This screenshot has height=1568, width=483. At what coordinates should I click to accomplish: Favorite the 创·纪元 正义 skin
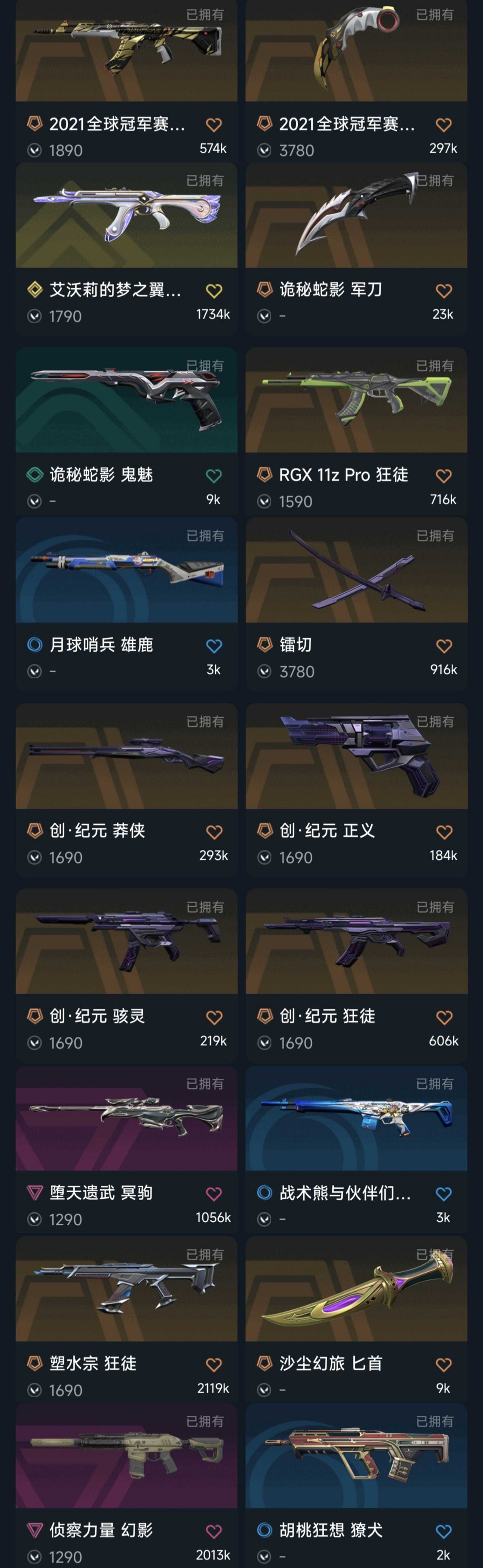(x=444, y=832)
